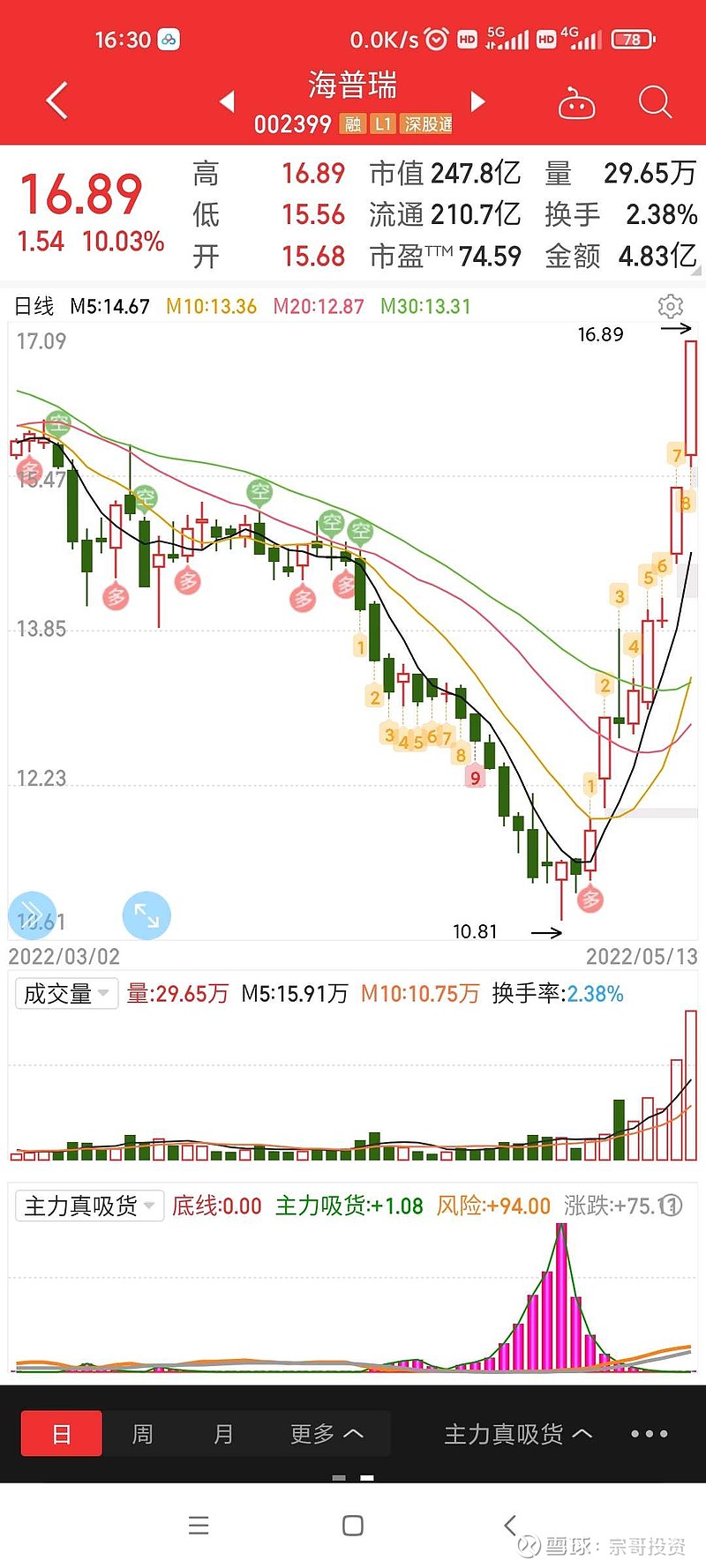Expand chart to full screen

tap(146, 915)
